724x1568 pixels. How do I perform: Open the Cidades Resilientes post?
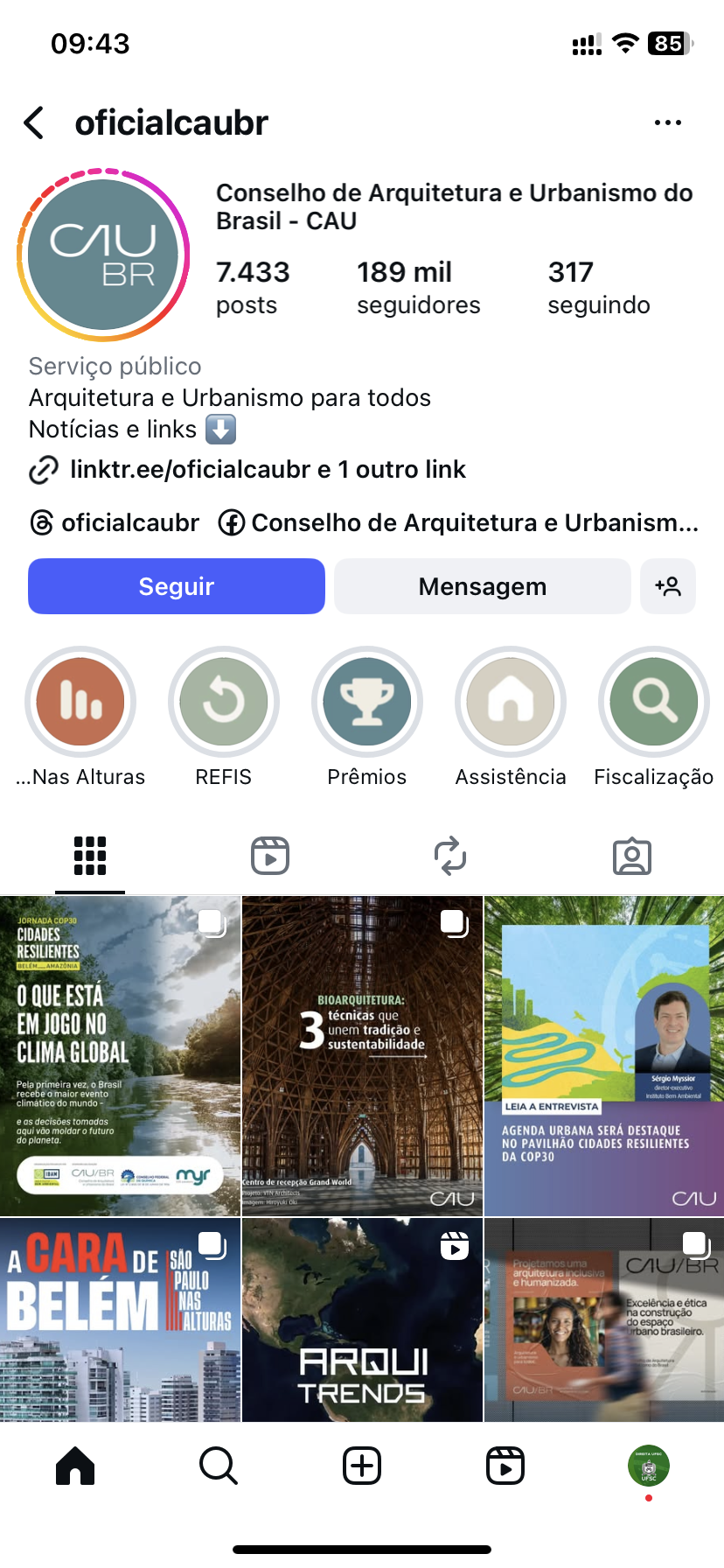[120, 1055]
